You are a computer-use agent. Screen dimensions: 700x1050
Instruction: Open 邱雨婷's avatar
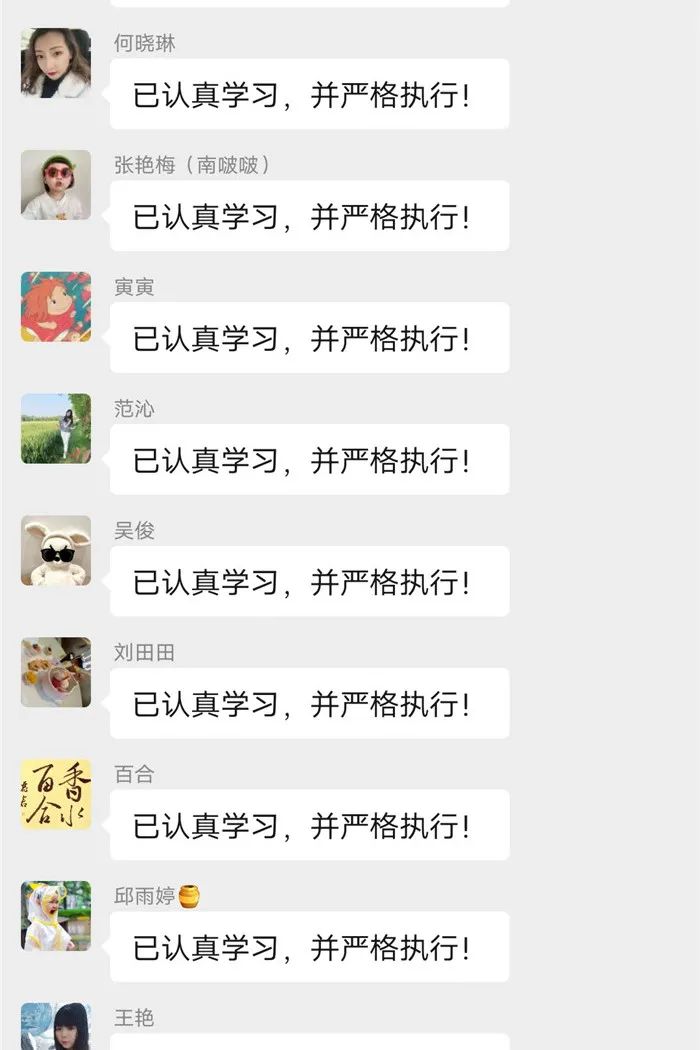point(56,917)
